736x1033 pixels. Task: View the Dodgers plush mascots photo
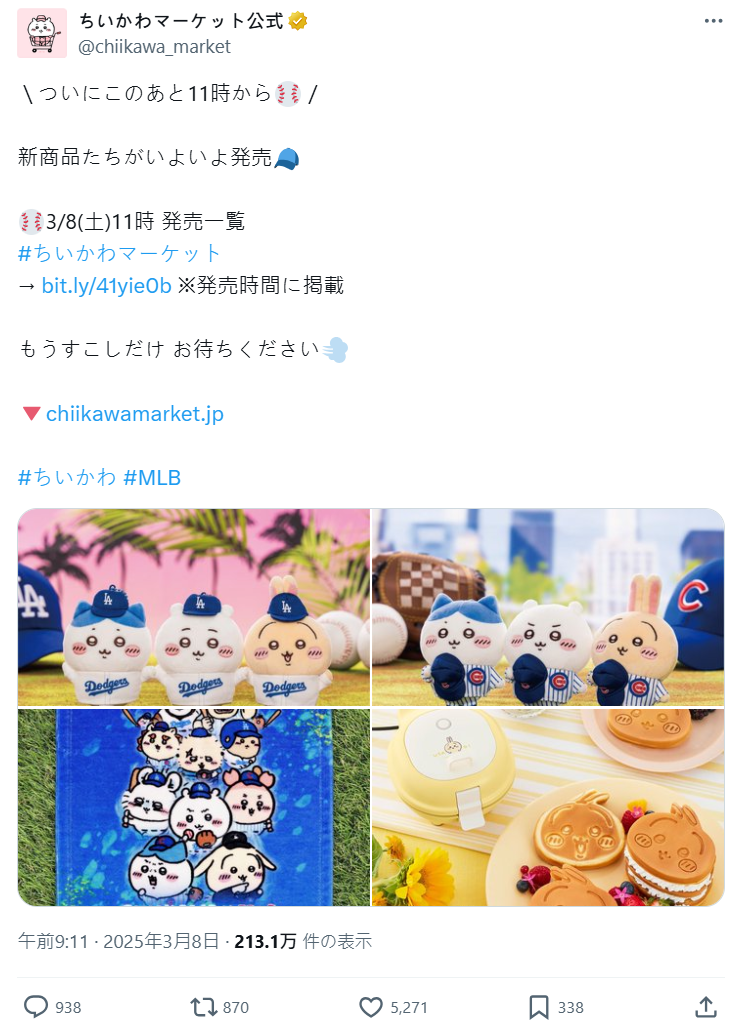click(x=194, y=607)
